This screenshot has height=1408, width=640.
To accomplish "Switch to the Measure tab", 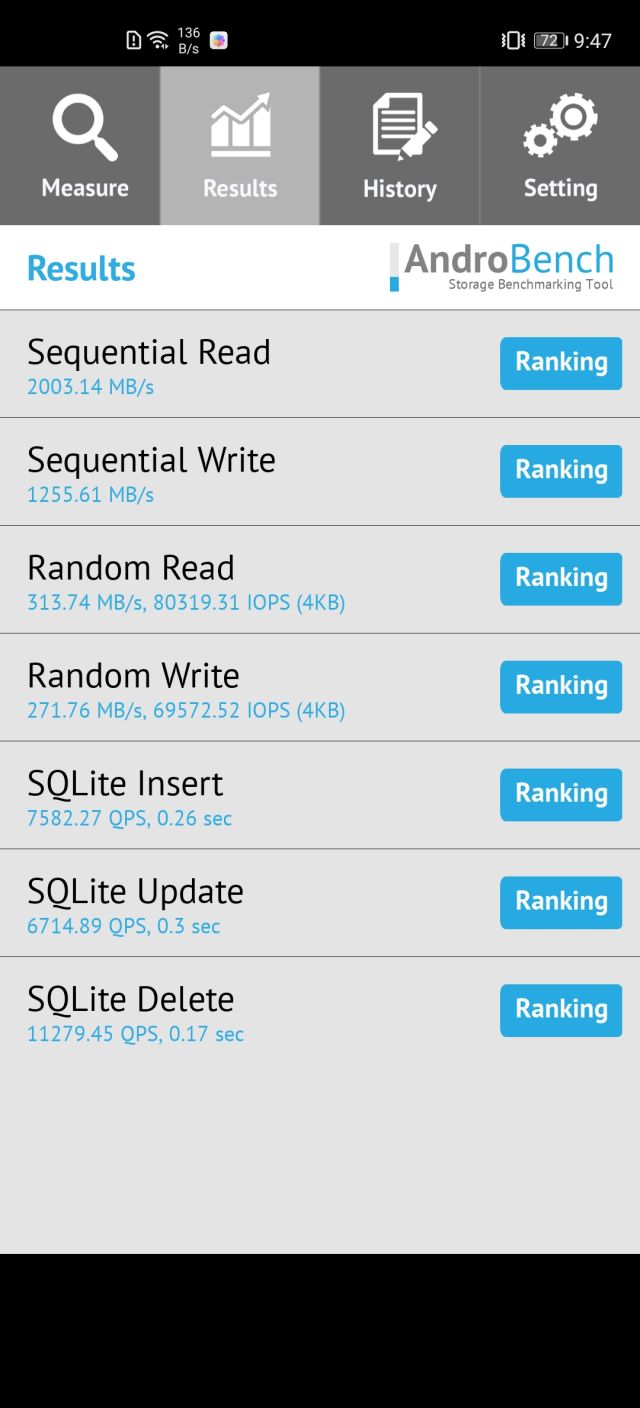I will tap(80, 146).
